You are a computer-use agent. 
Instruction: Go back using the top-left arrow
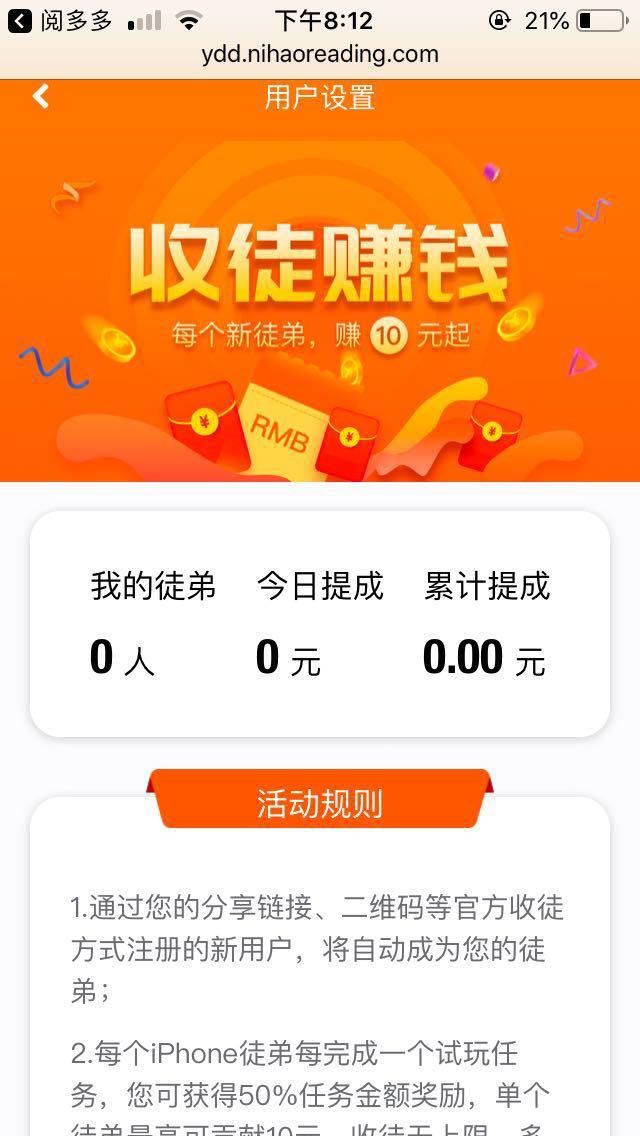[41, 97]
